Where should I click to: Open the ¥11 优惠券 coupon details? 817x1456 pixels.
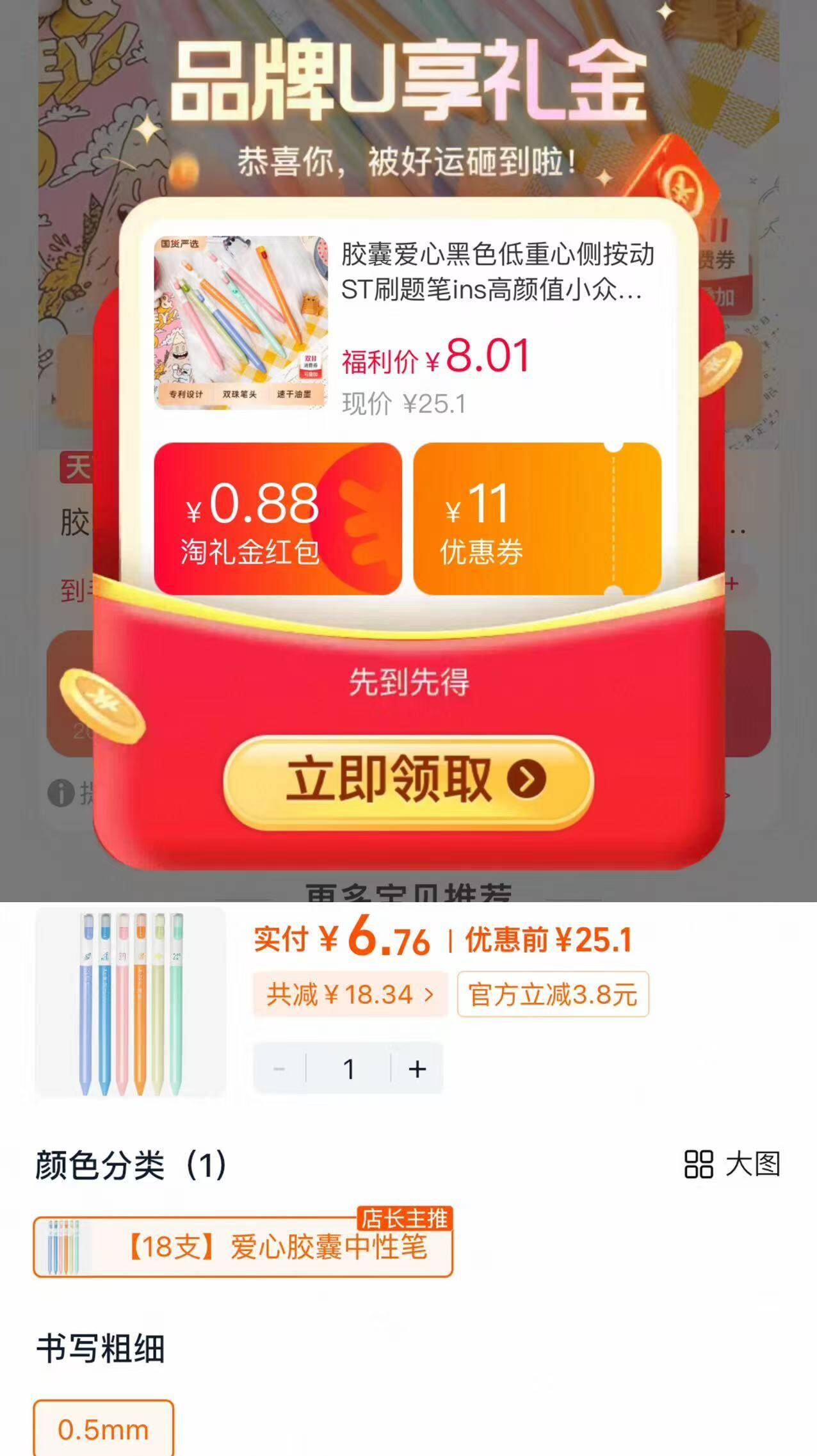(x=538, y=512)
